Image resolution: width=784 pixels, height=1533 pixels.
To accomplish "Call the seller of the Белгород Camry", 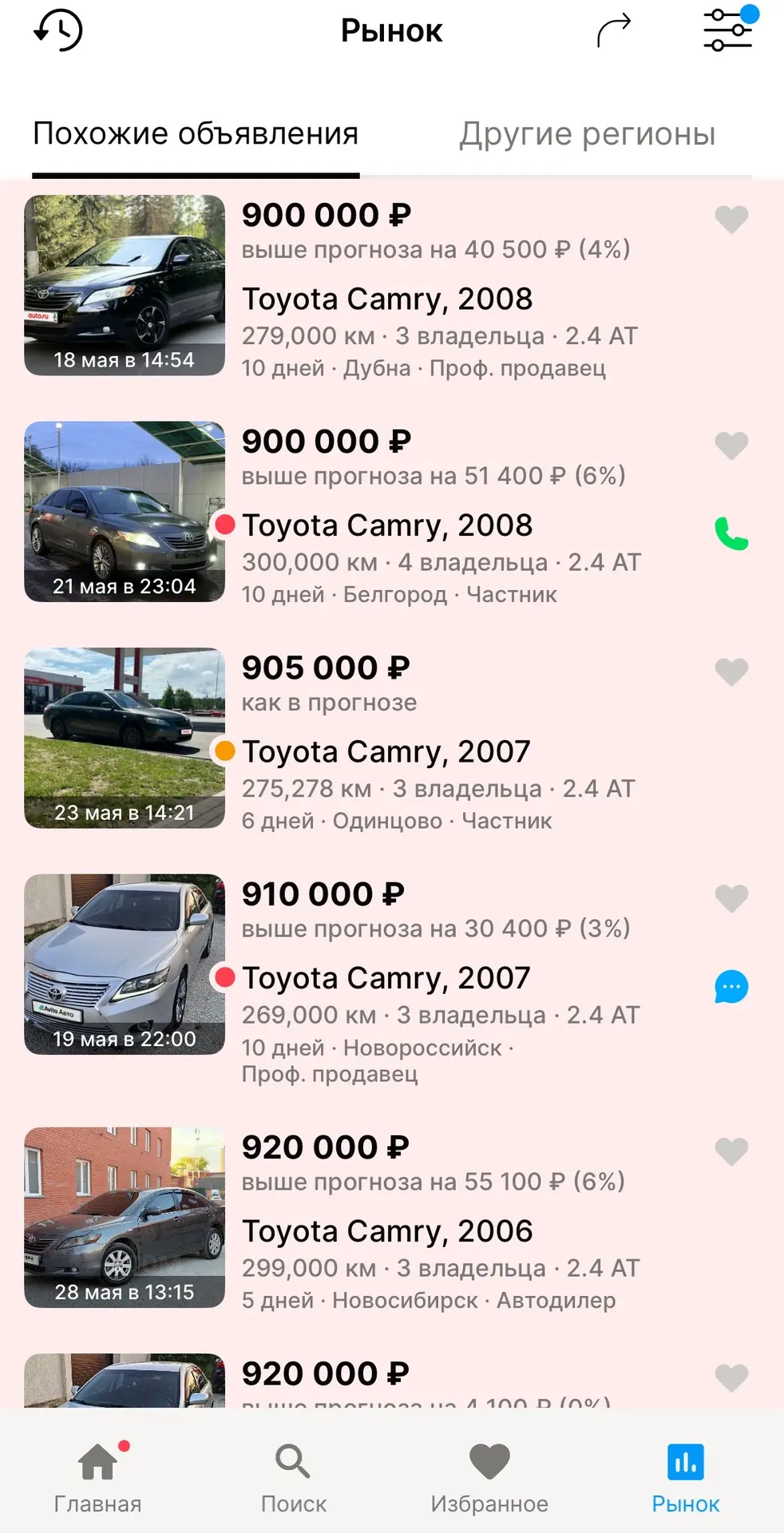I will (x=731, y=533).
